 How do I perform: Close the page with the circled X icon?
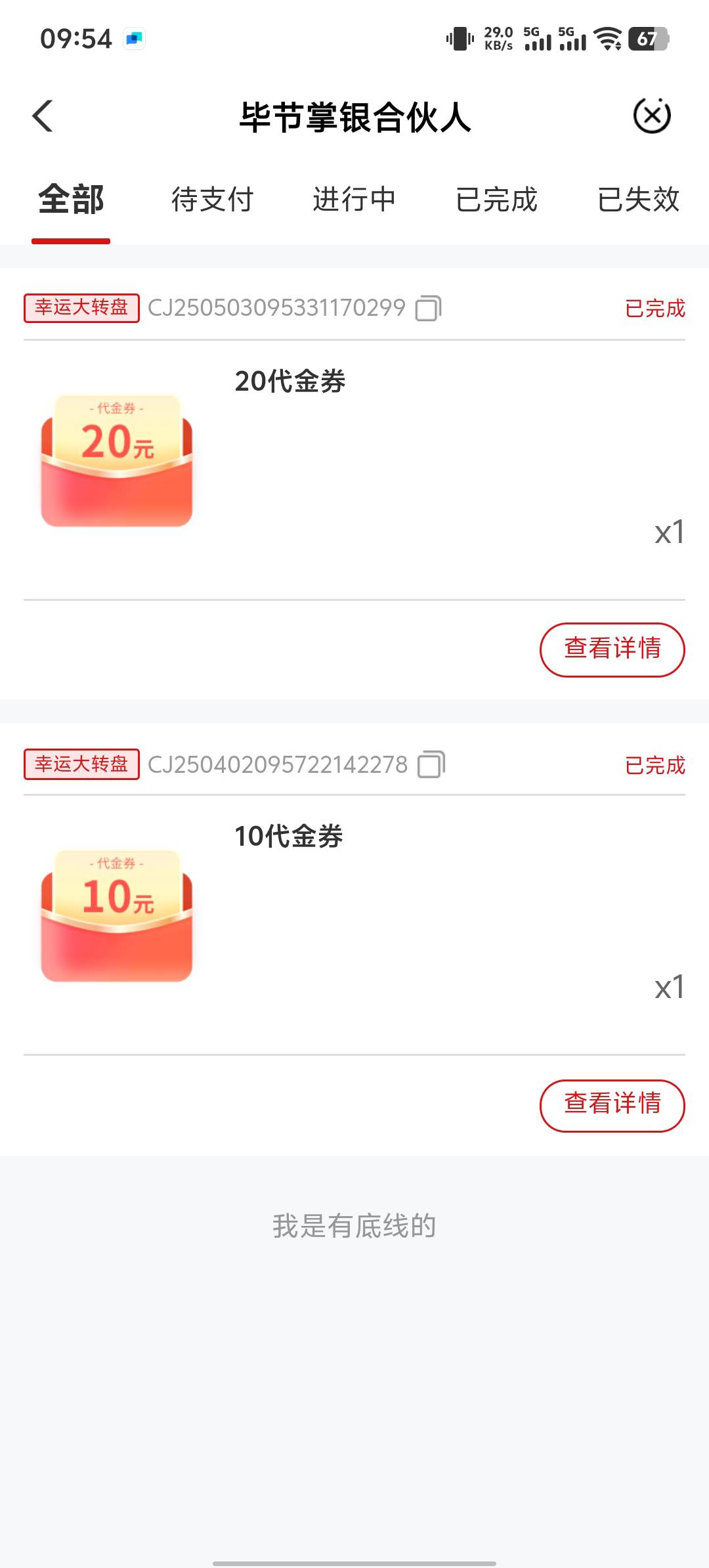coord(652,116)
